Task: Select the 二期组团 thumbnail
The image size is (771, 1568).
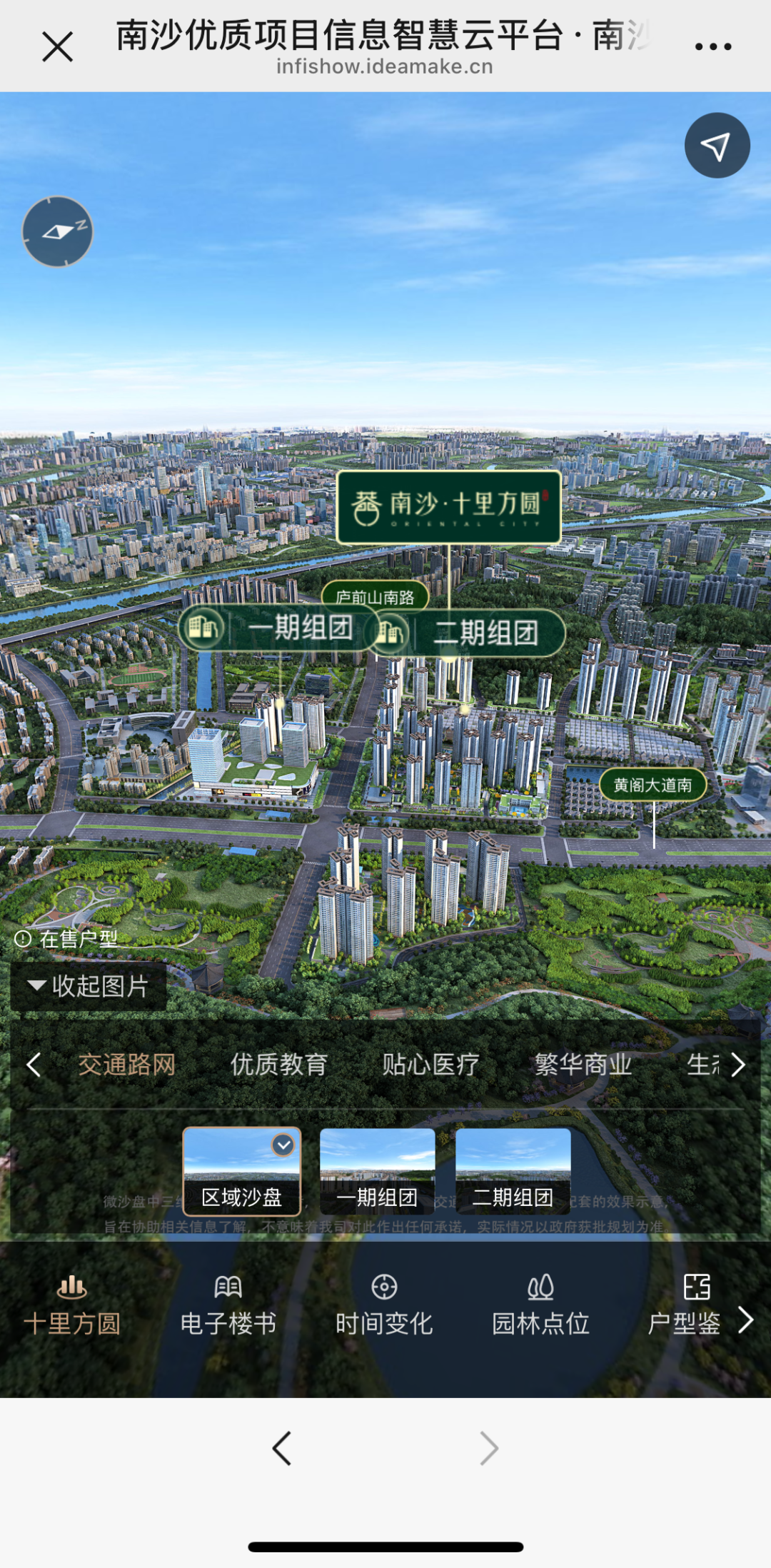Action: coord(513,1171)
